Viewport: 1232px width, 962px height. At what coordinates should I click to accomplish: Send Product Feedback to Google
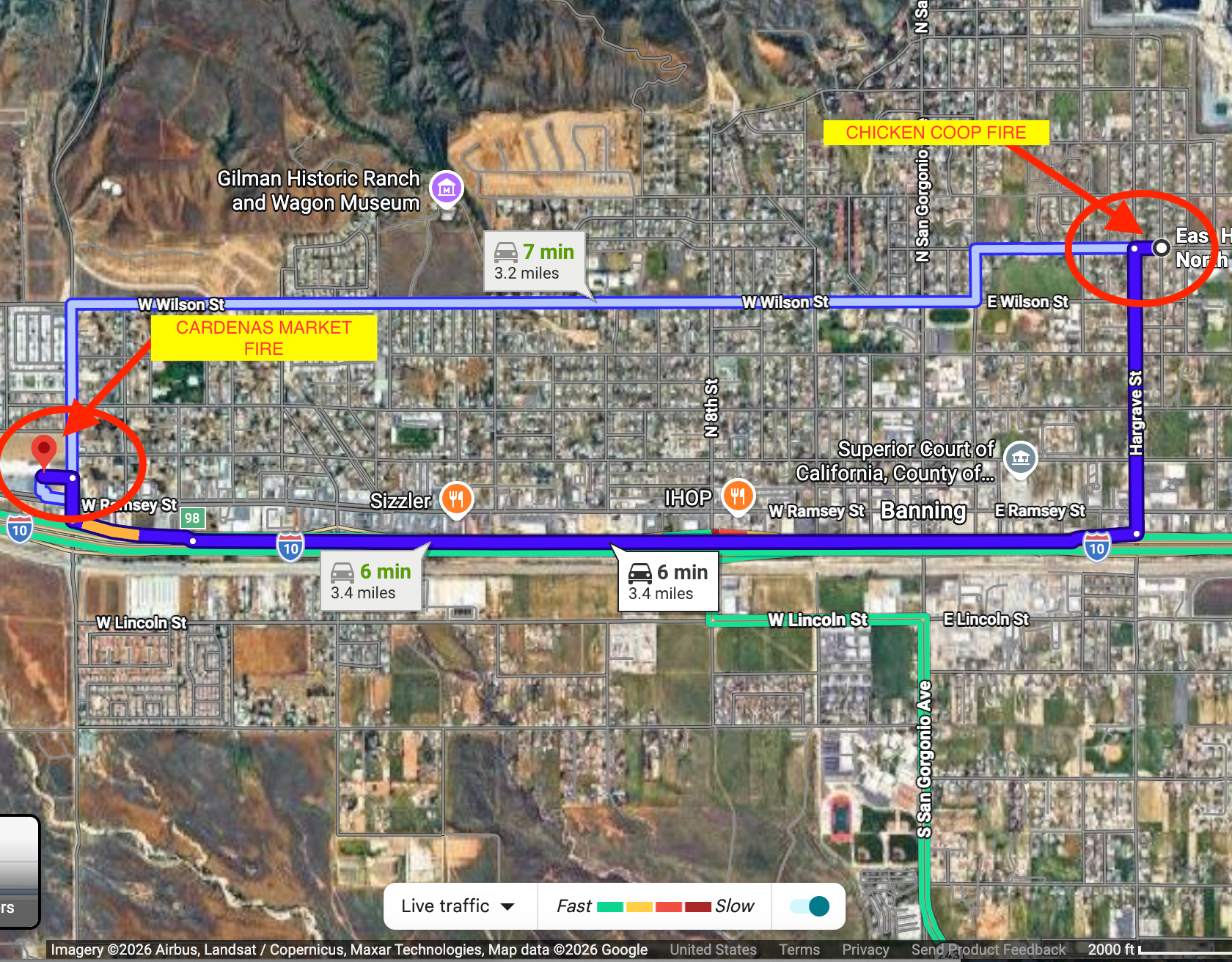tap(988, 950)
